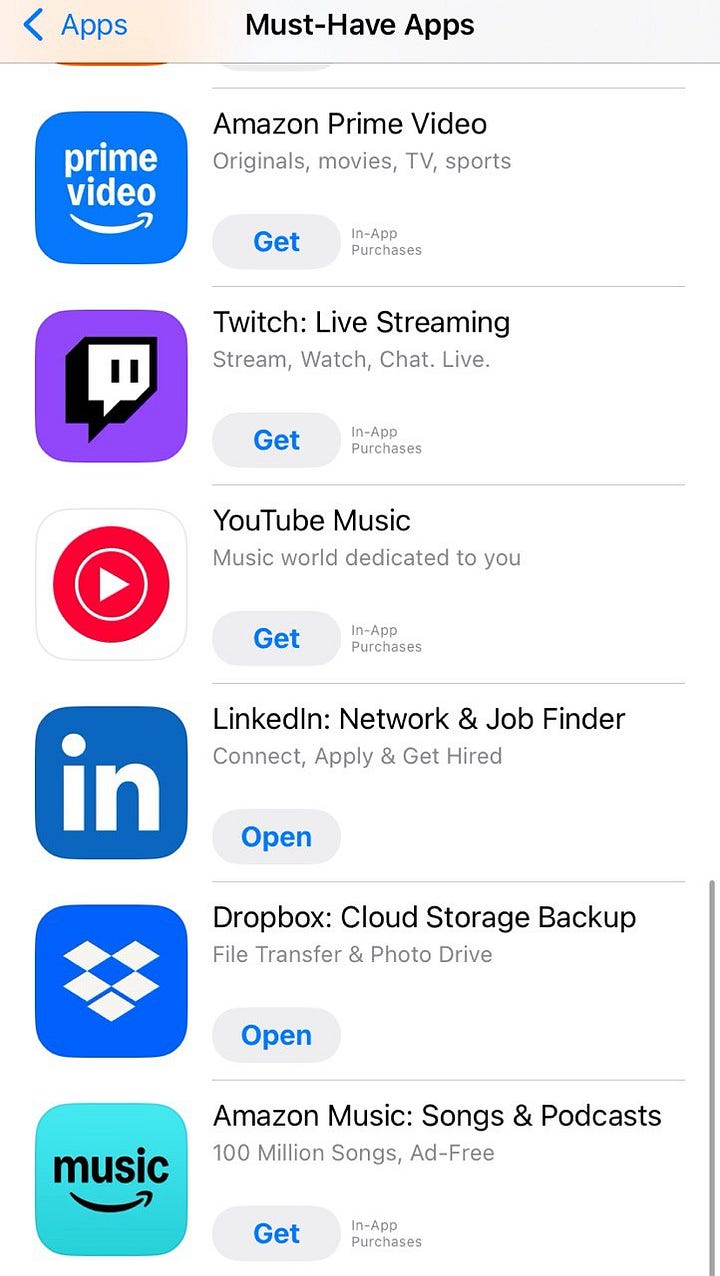Get YouTube Music

[276, 639]
